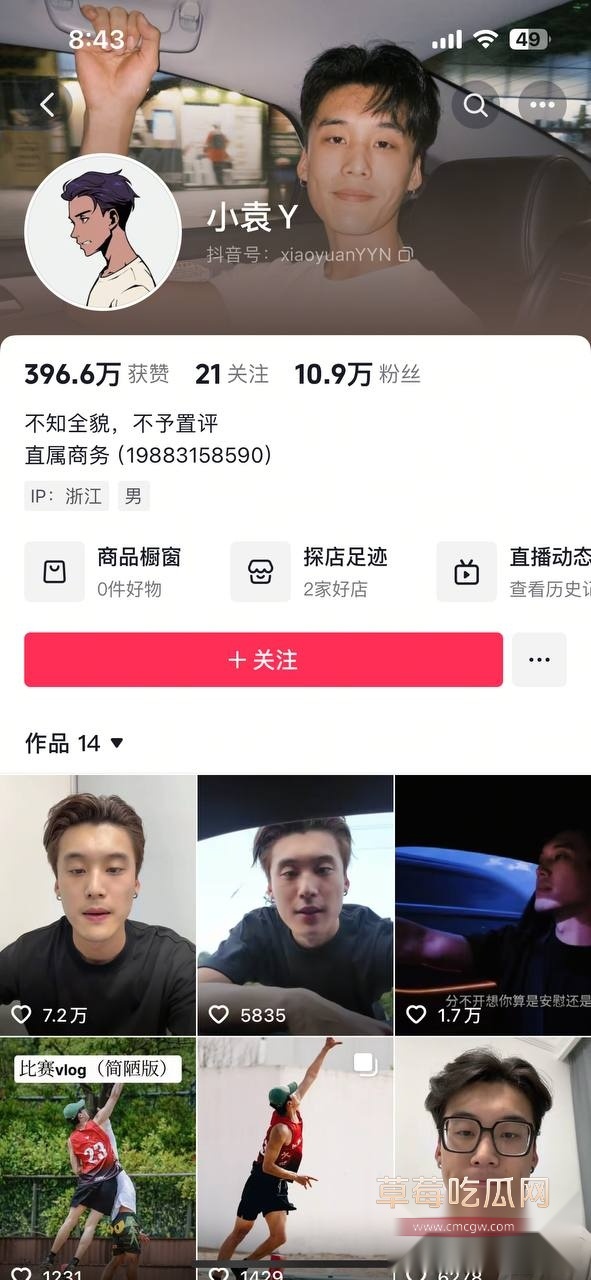Open 直播动态 live history
This screenshot has width=591, height=1280.
(x=514, y=572)
